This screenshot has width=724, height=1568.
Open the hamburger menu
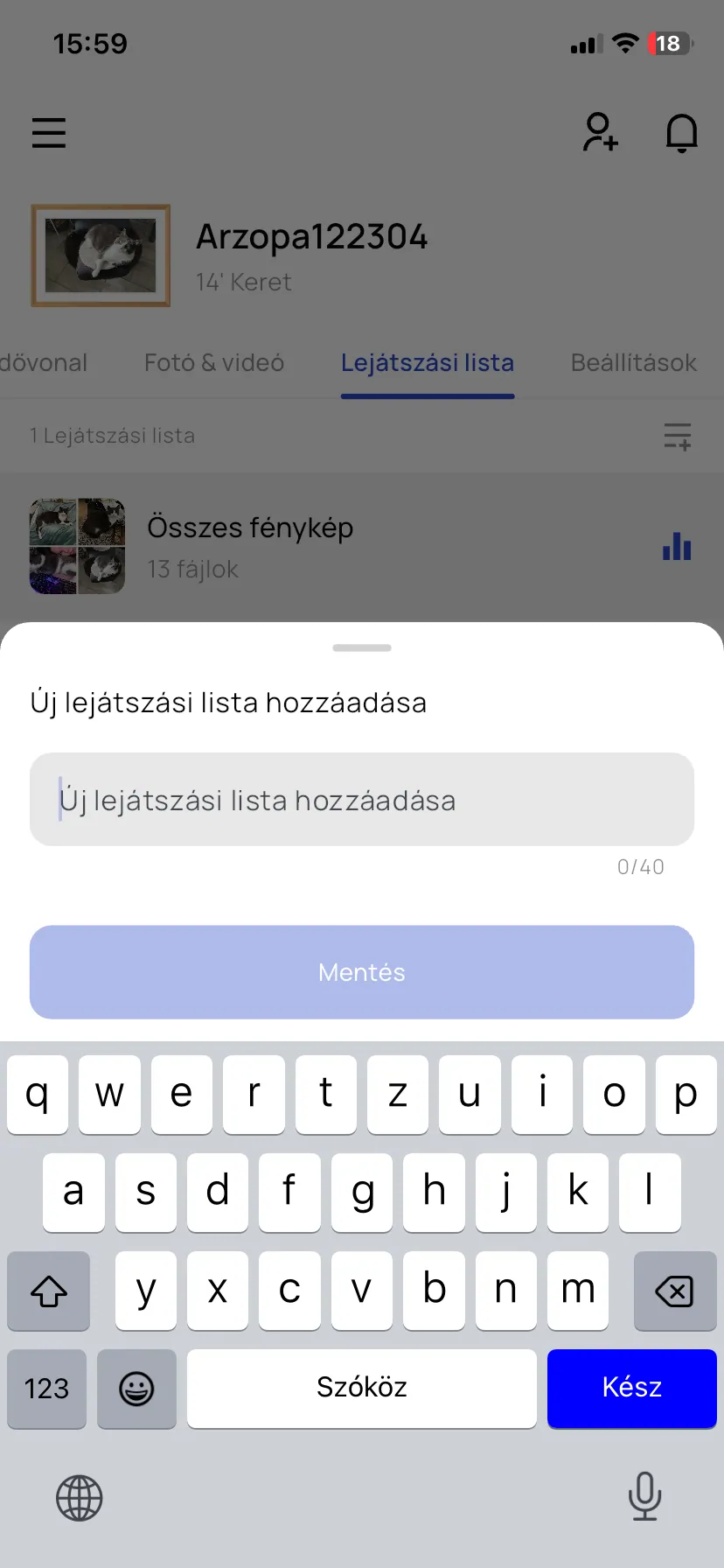point(49,133)
